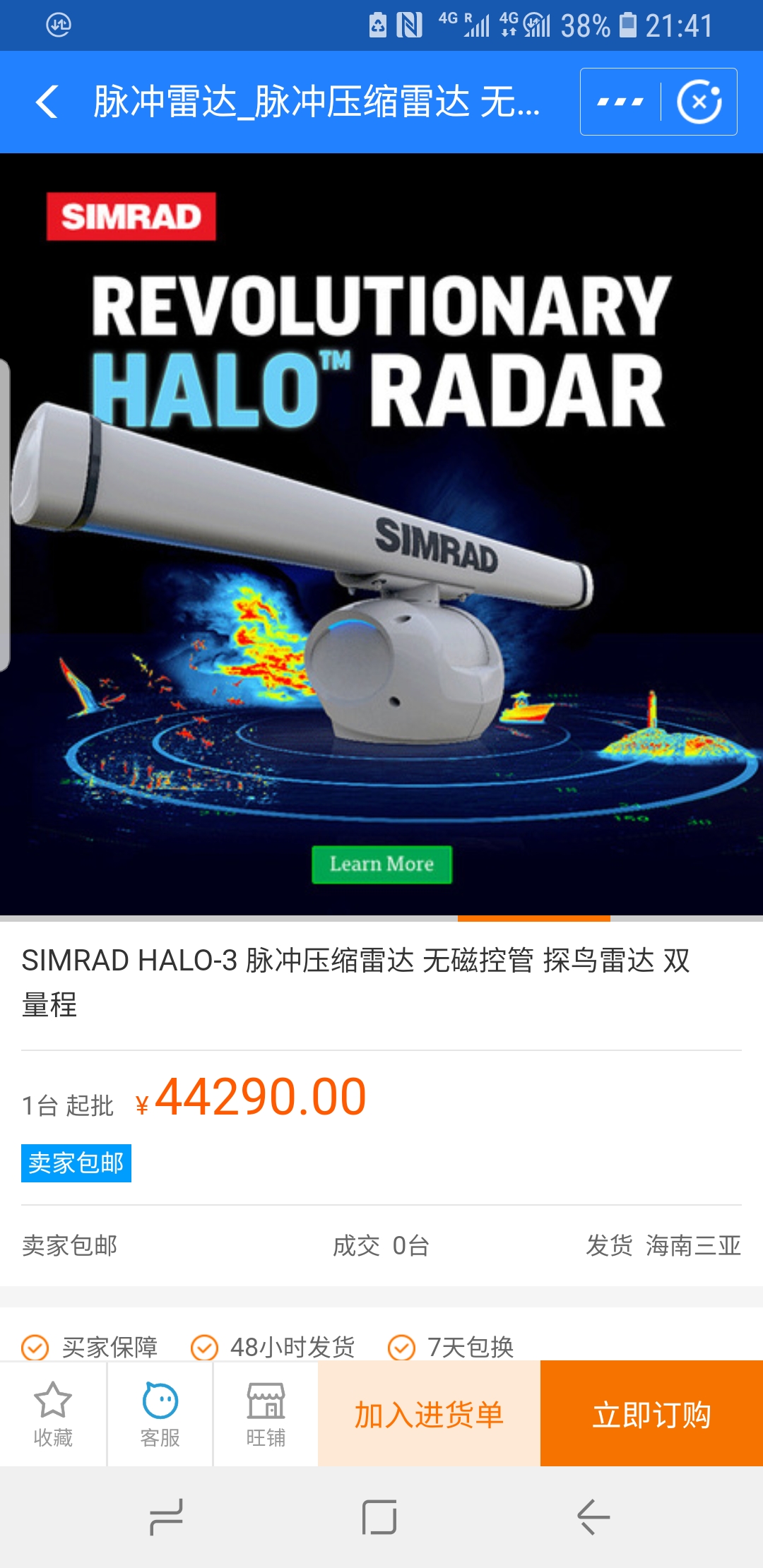Add product to favorites (收藏)

coord(53,1414)
